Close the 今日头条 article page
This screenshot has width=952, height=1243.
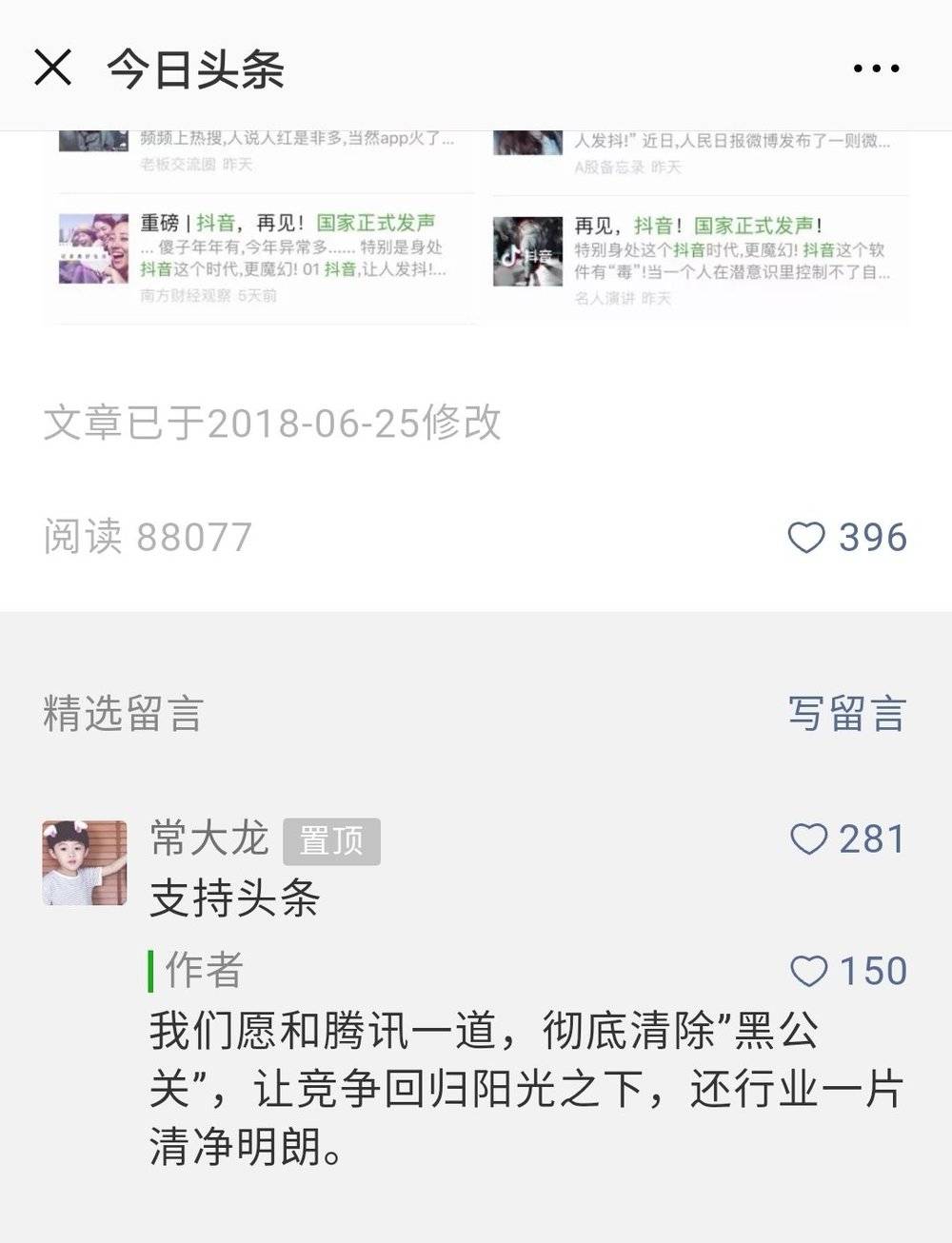tap(52, 68)
